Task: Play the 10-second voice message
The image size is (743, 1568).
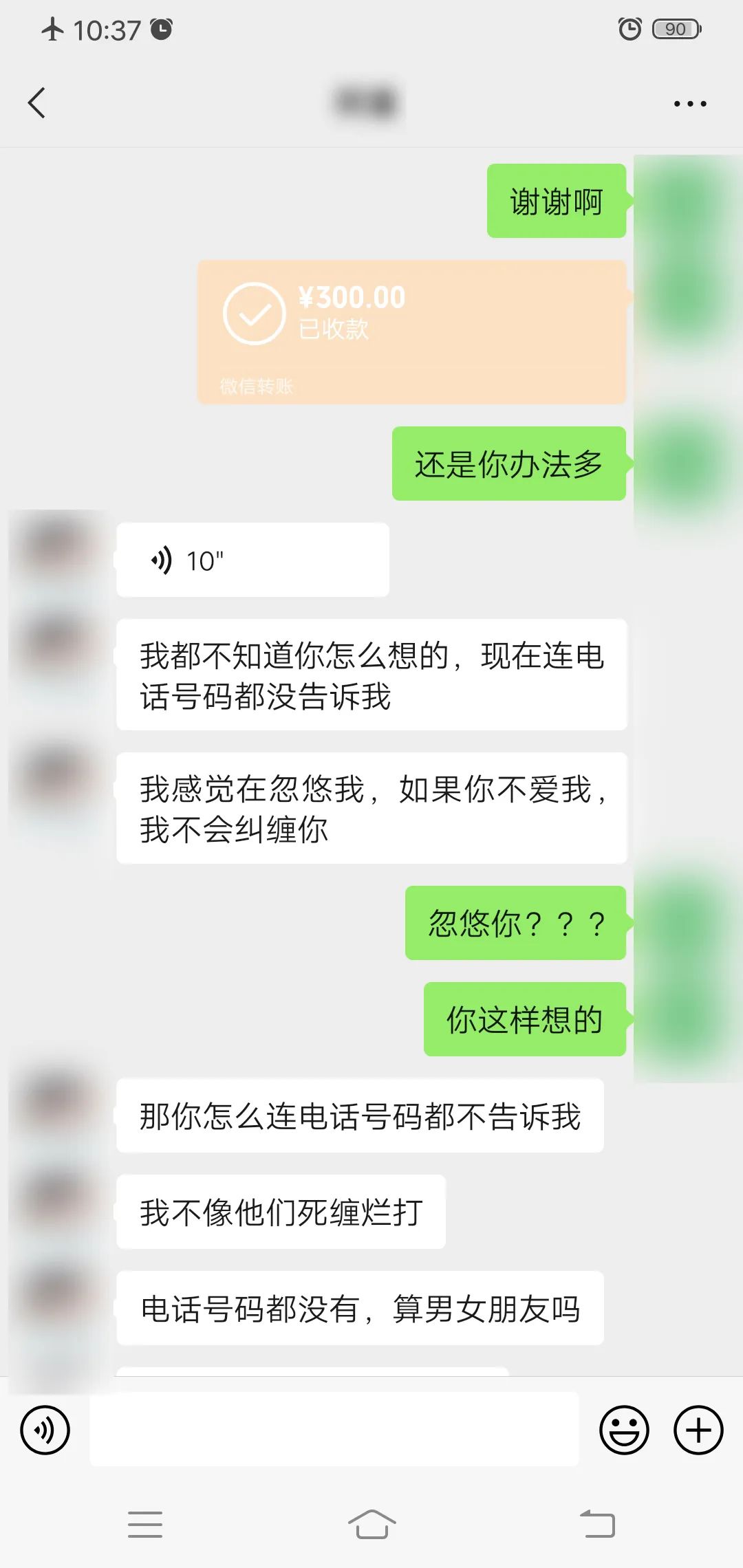Action: click(252, 560)
